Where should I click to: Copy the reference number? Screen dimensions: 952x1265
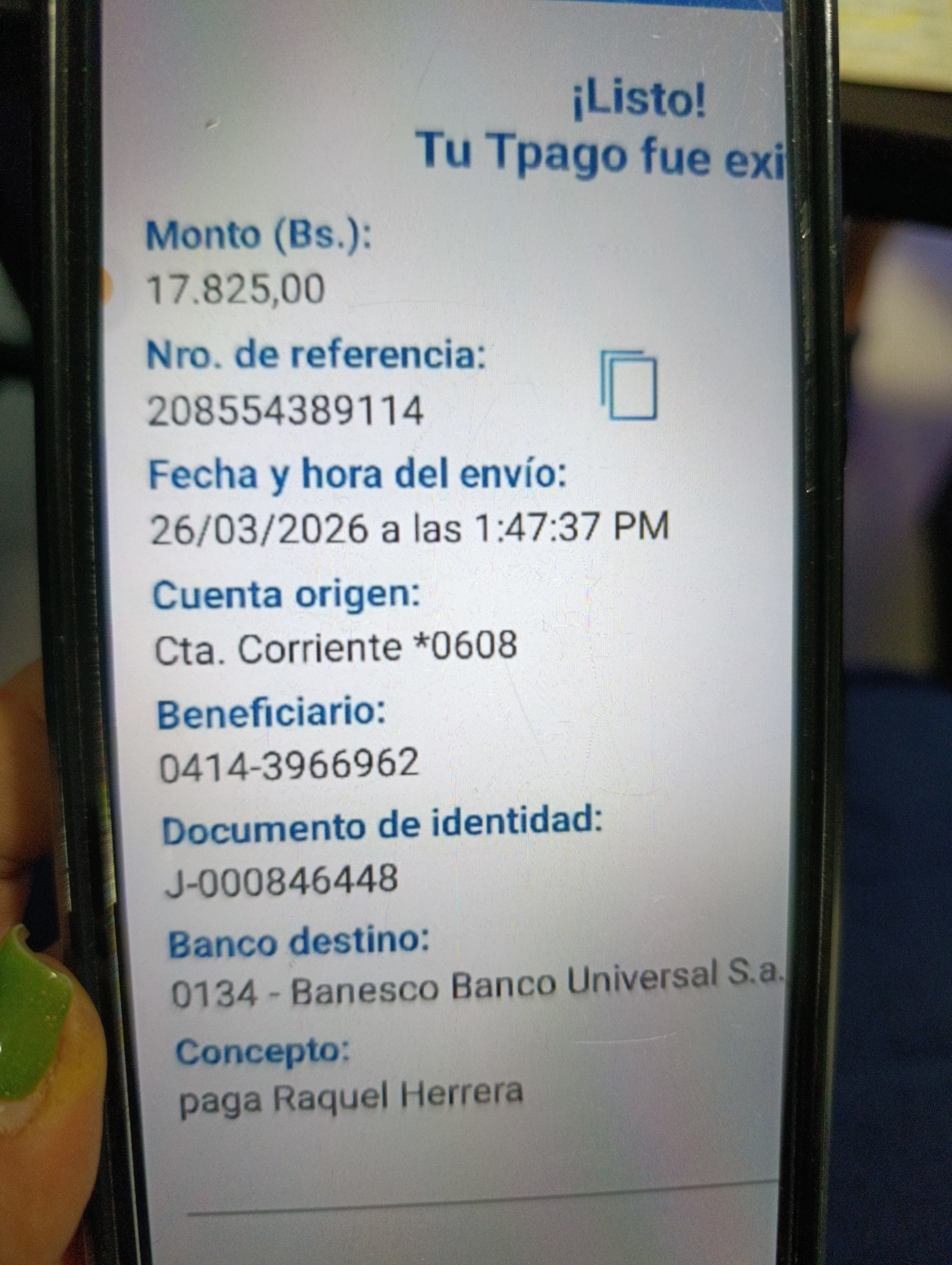(628, 386)
